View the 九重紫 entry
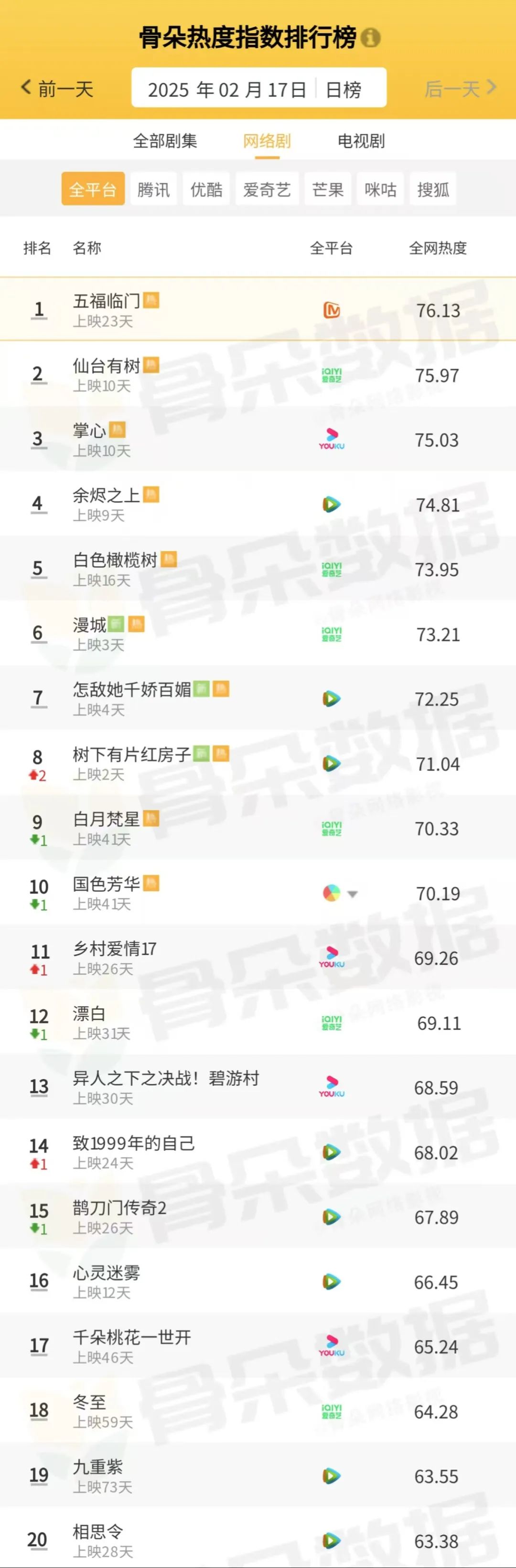 pos(97,1467)
